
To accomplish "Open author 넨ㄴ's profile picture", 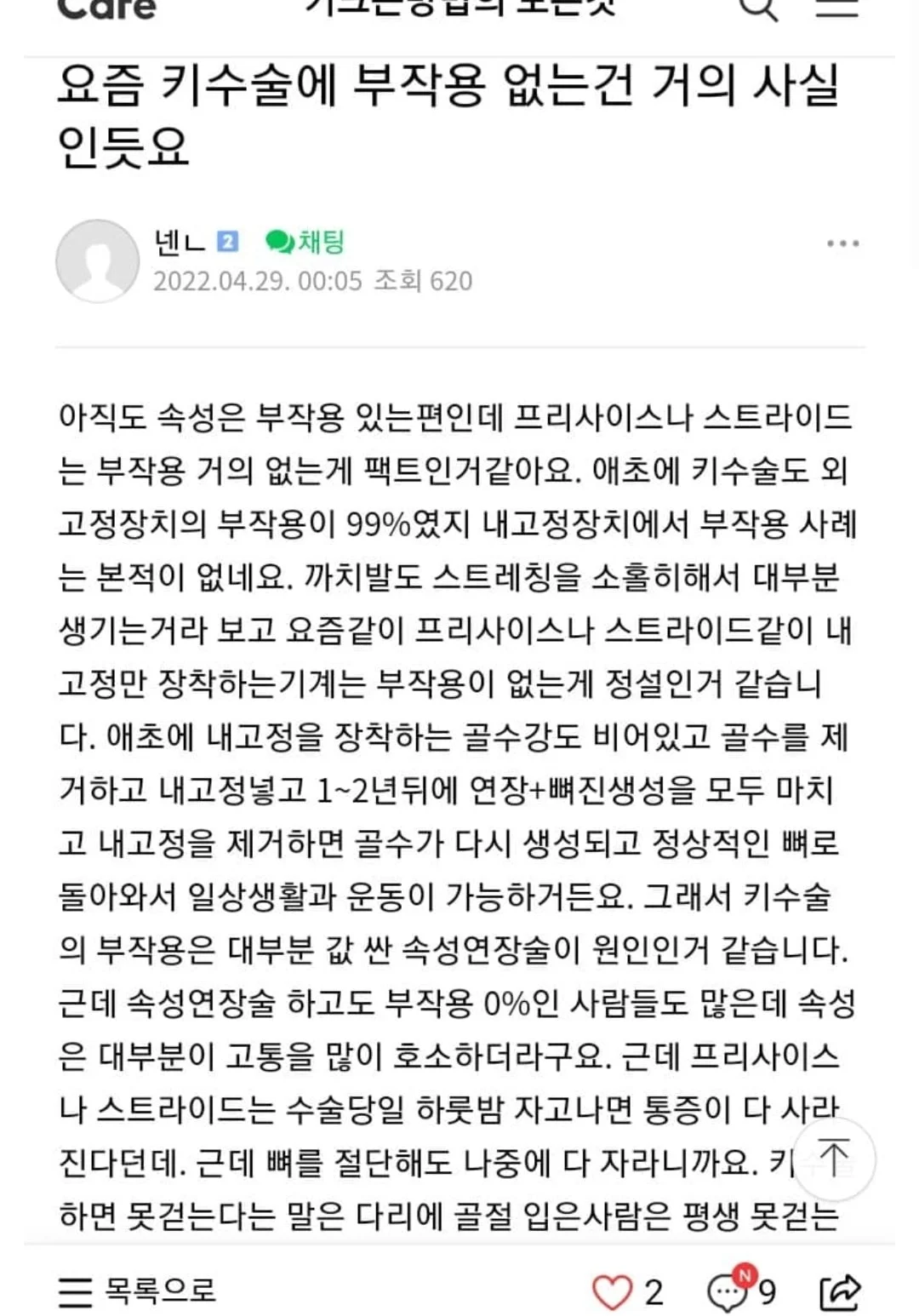I will tap(97, 260).
